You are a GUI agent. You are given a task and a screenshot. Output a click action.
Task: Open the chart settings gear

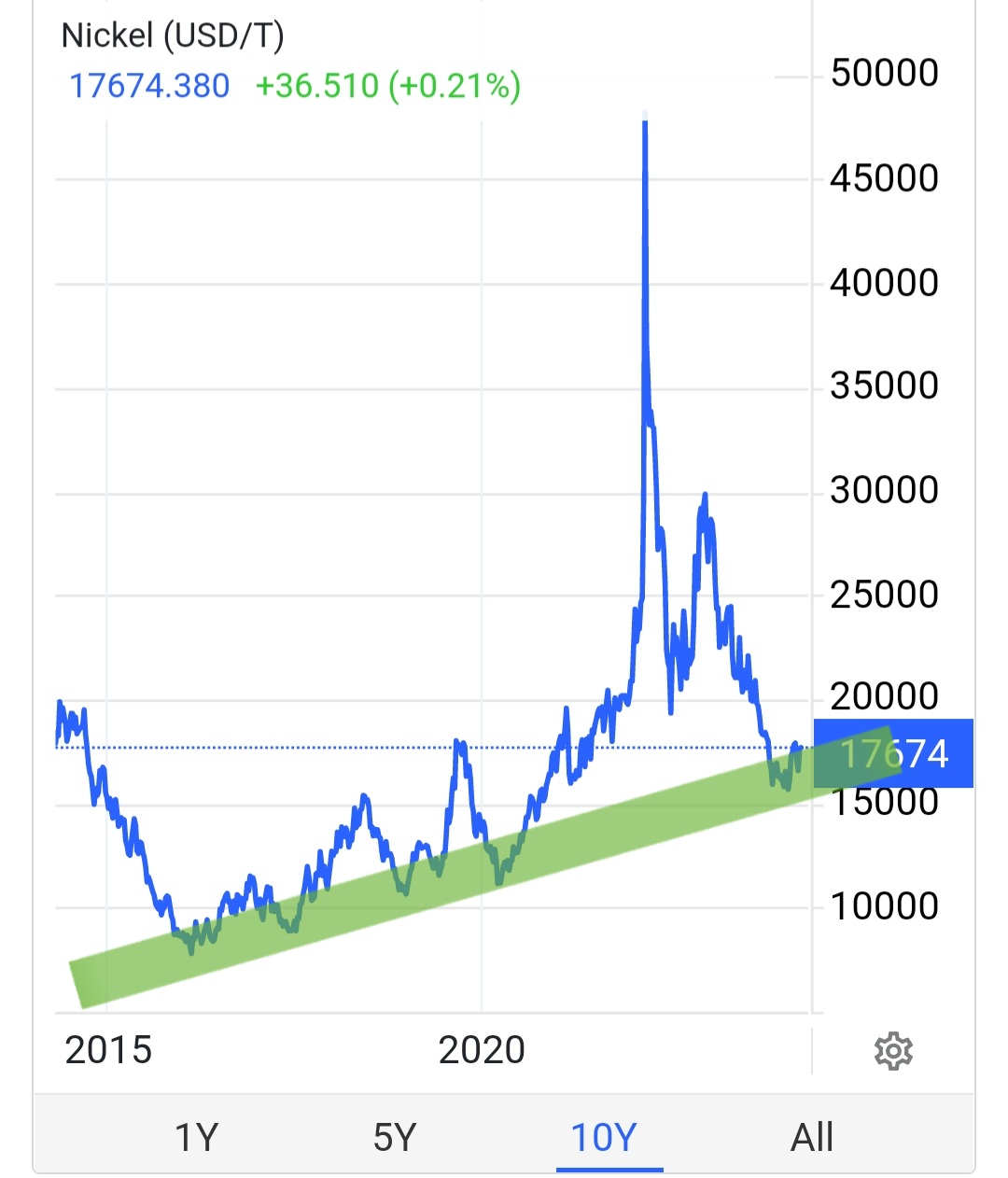pyautogui.click(x=893, y=1051)
